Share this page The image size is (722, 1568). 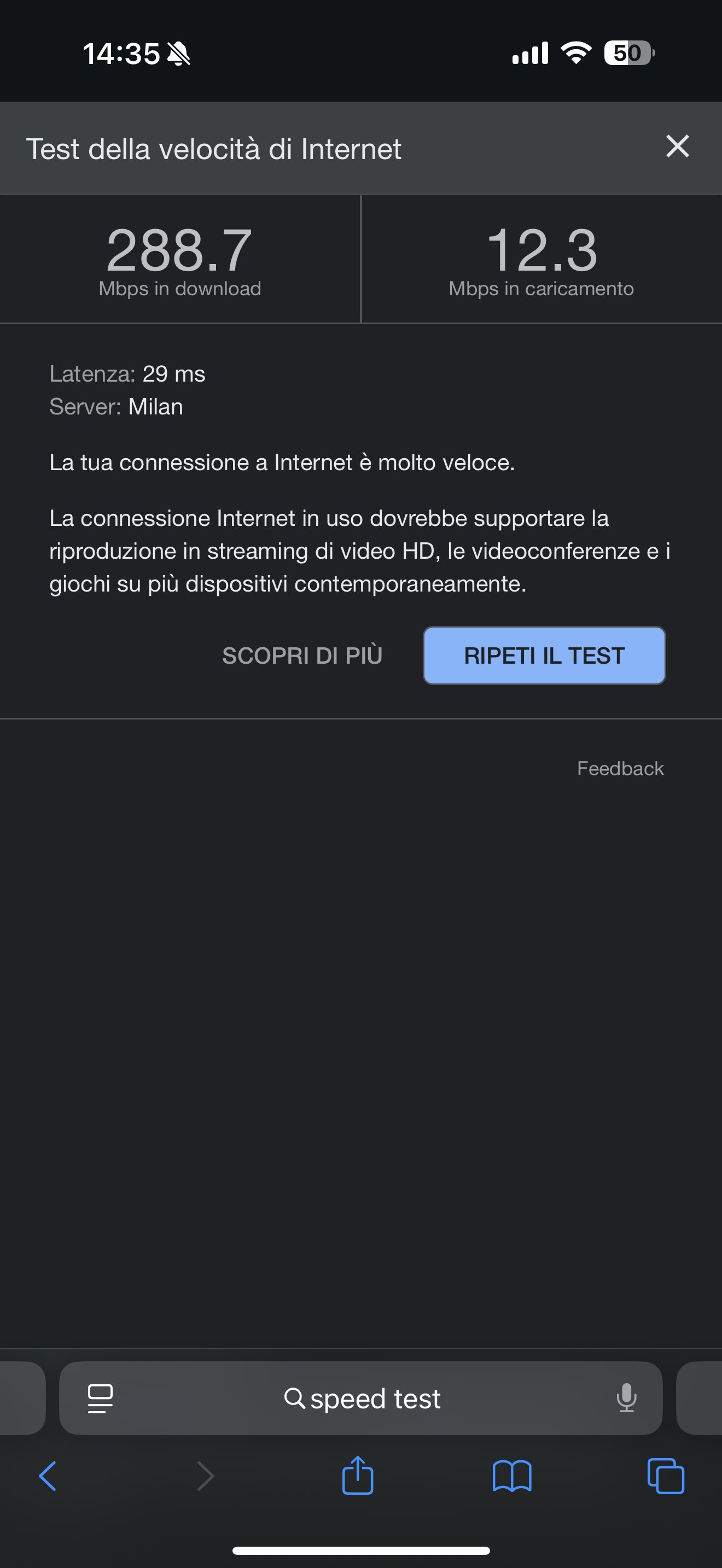click(357, 1476)
